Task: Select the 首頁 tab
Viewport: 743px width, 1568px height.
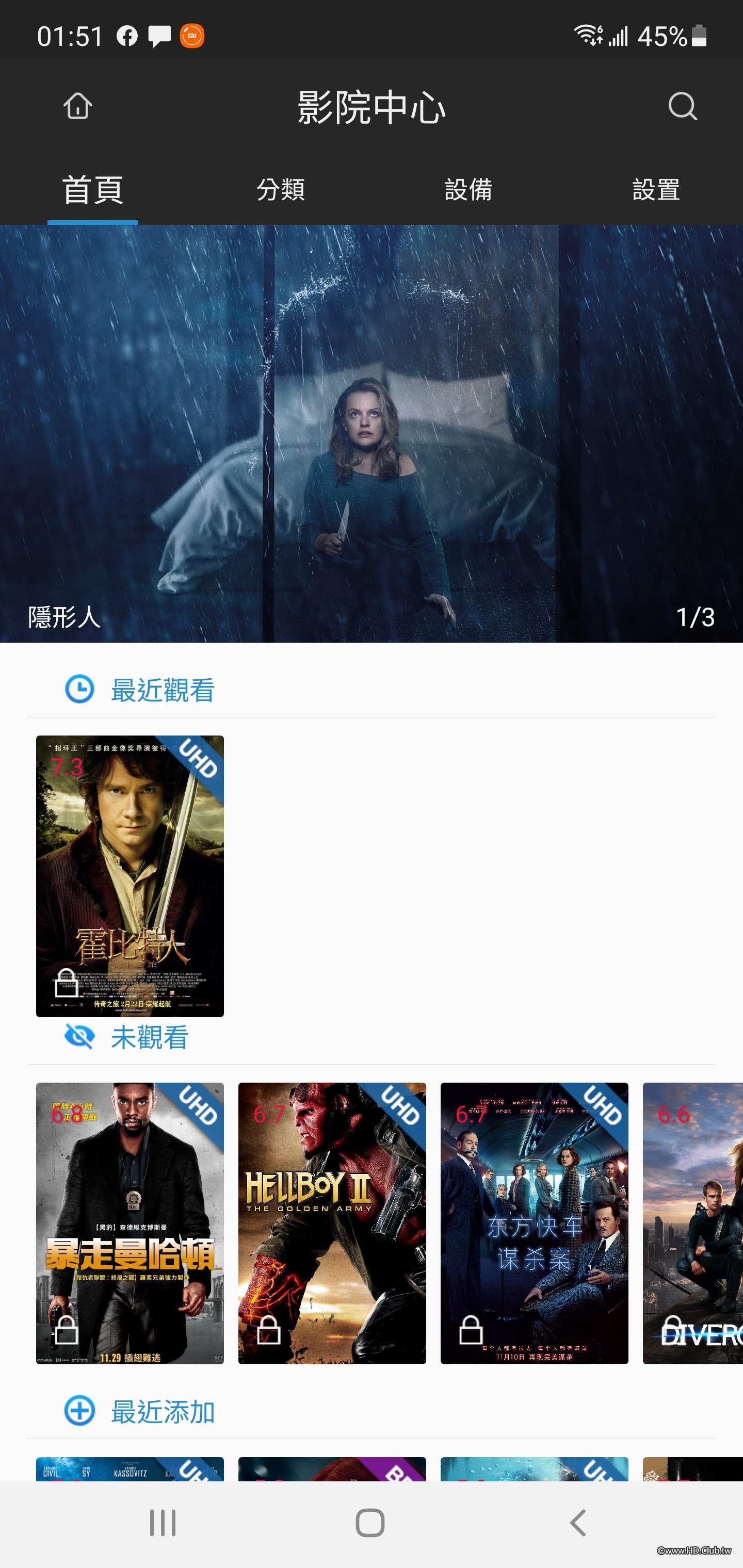Action: [93, 190]
